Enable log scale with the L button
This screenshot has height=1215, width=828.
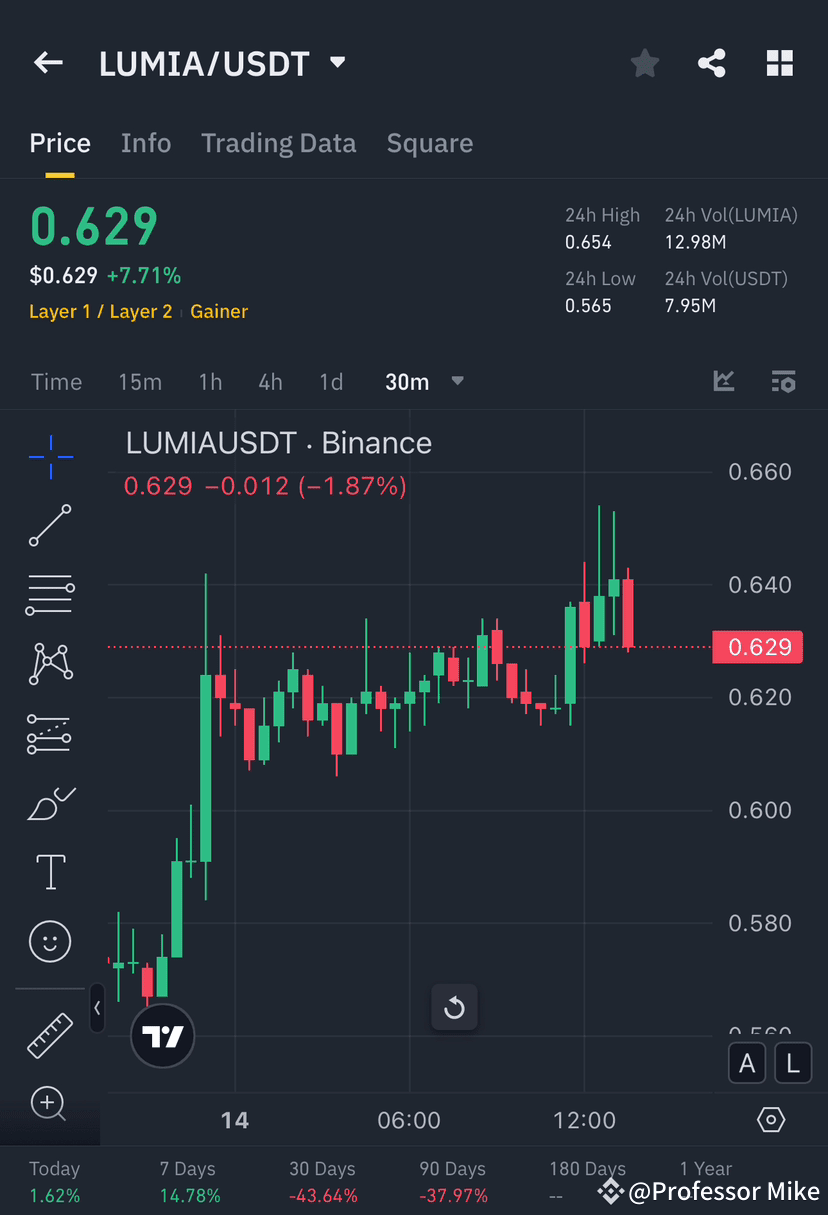point(793,1062)
